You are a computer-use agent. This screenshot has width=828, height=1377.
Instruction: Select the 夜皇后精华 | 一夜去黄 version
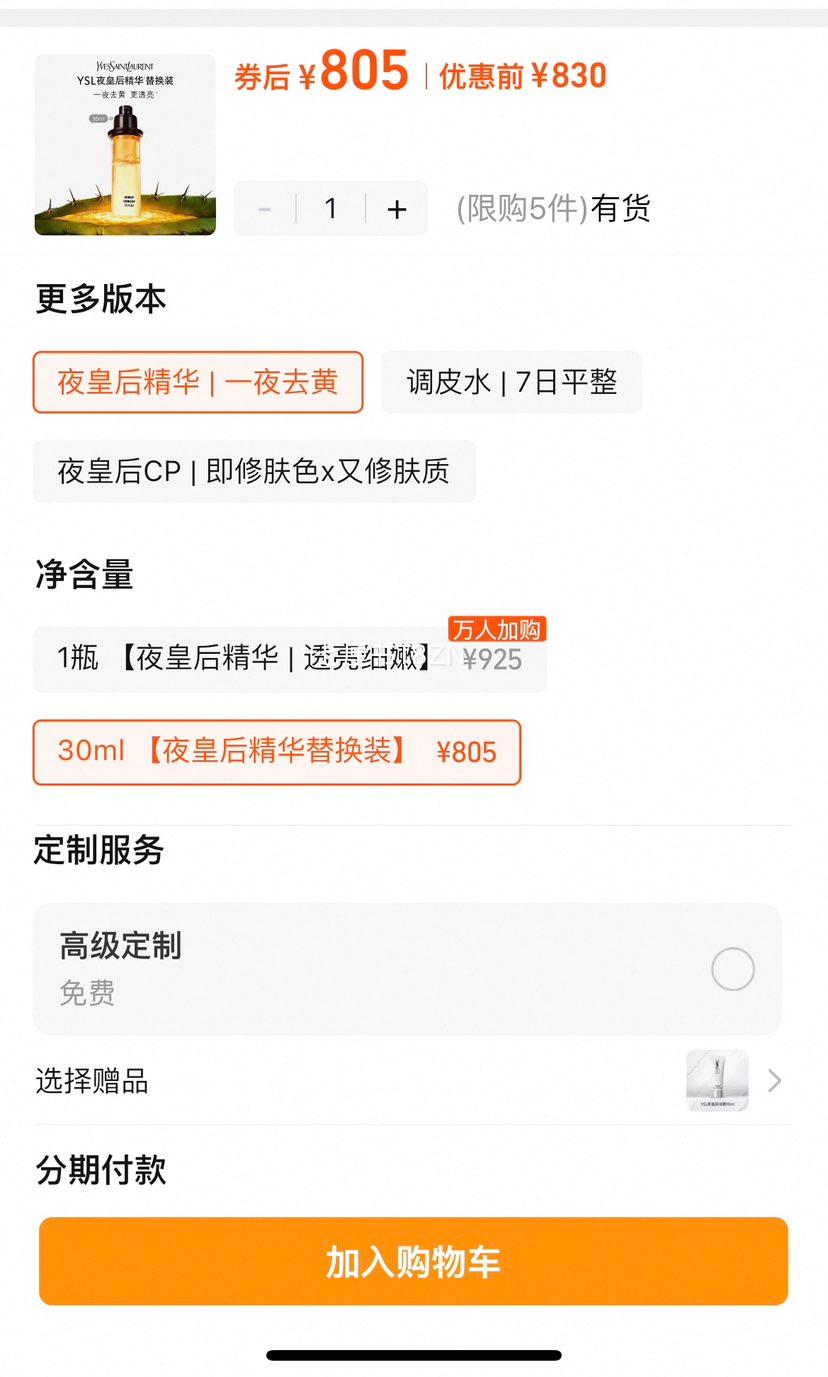198,382
